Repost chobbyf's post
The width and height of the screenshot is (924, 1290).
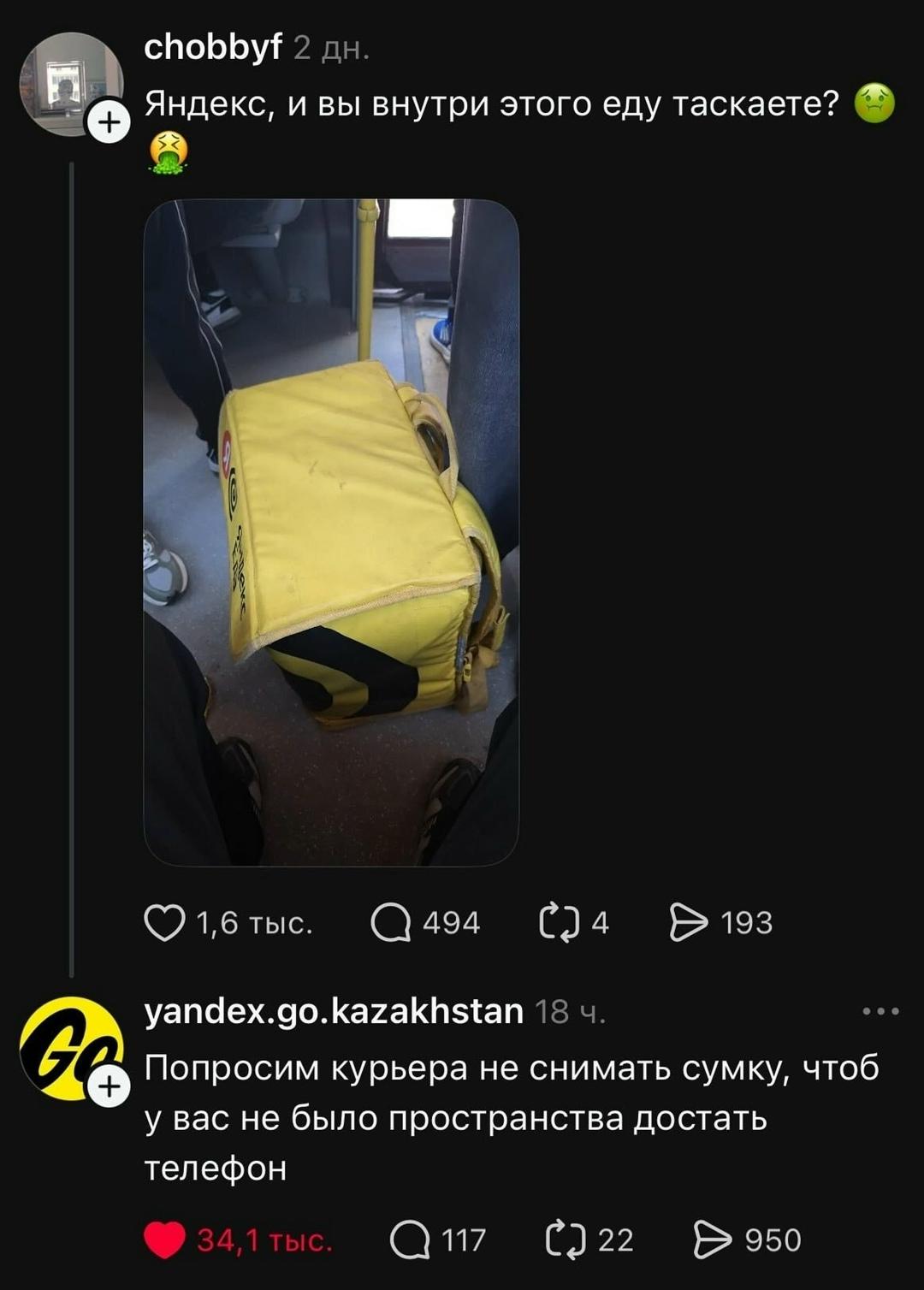[x=560, y=923]
